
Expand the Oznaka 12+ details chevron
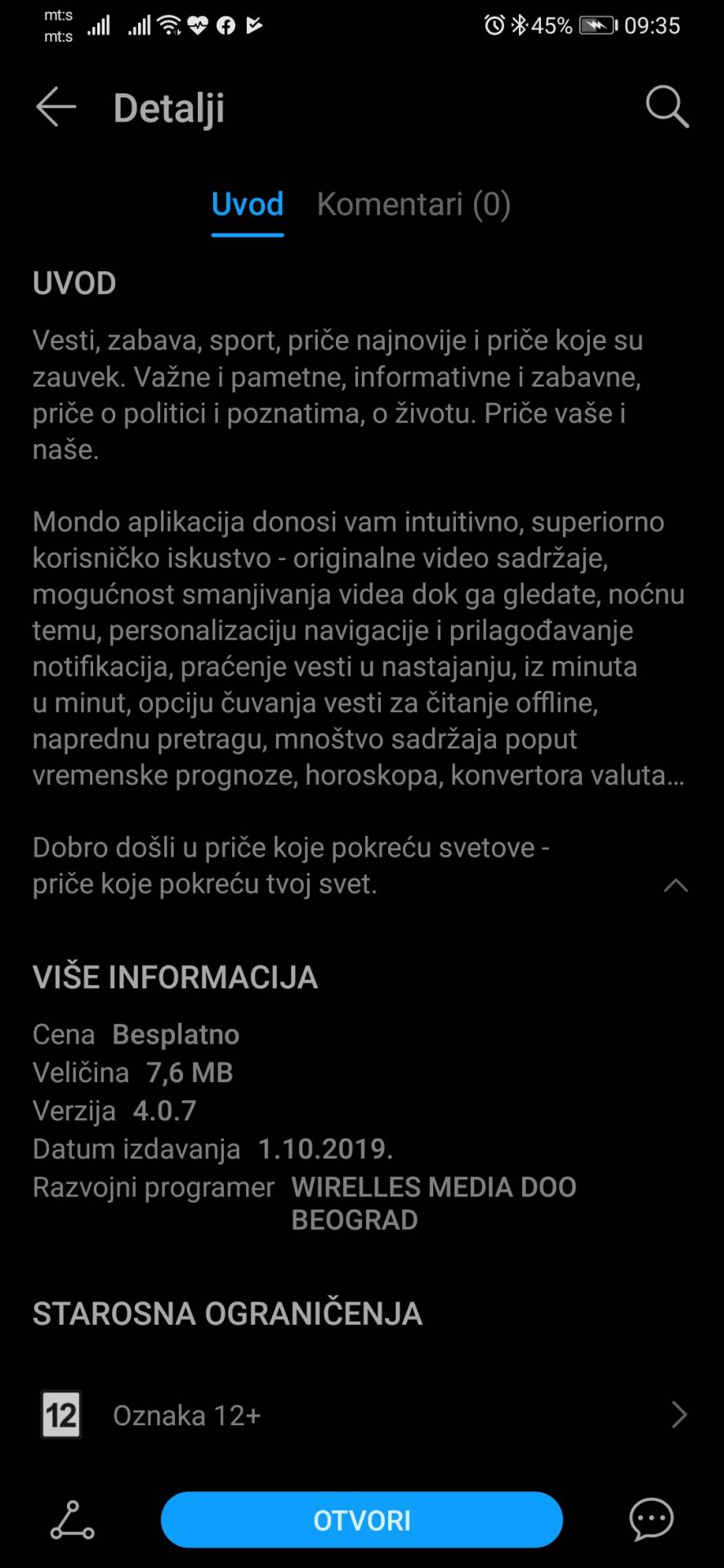[677, 1414]
